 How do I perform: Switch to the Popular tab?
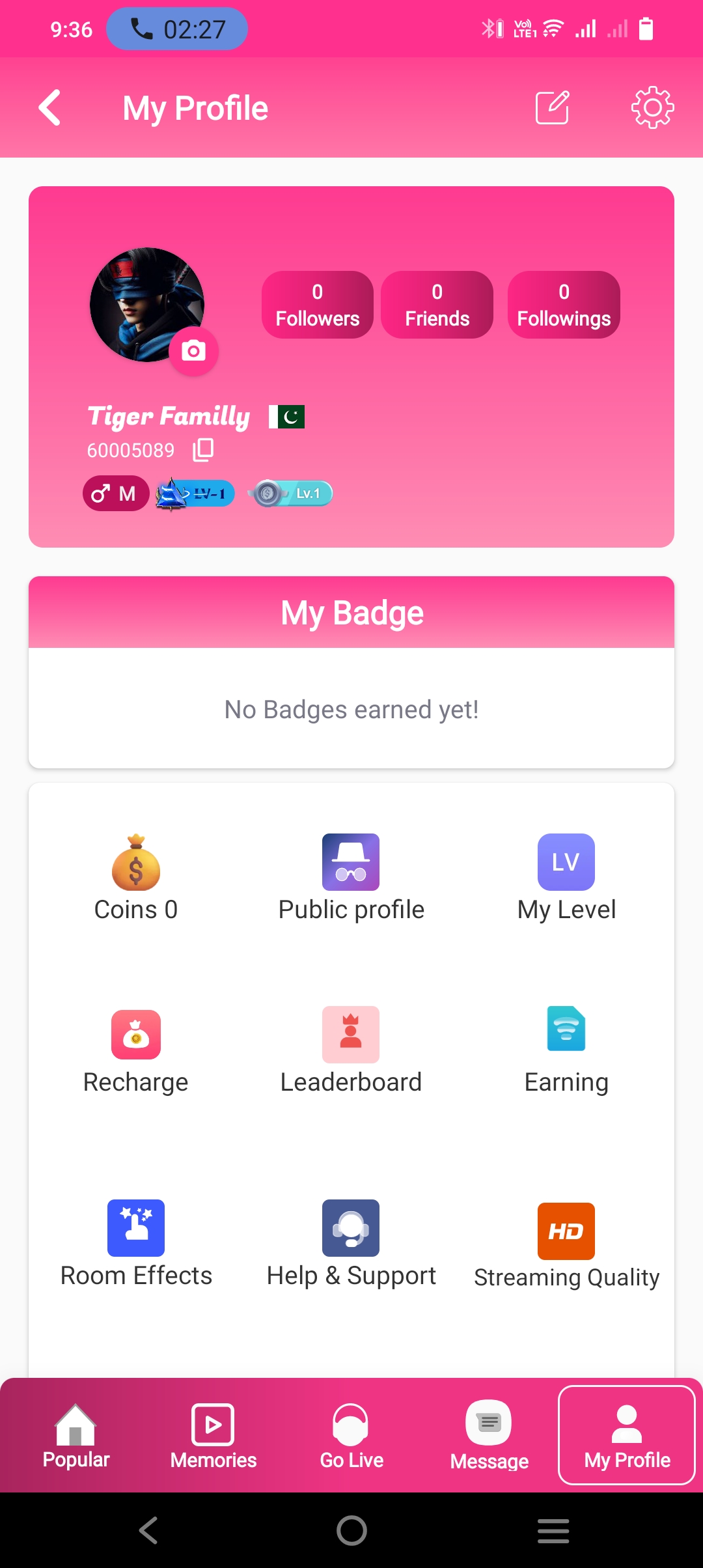[x=76, y=1436]
